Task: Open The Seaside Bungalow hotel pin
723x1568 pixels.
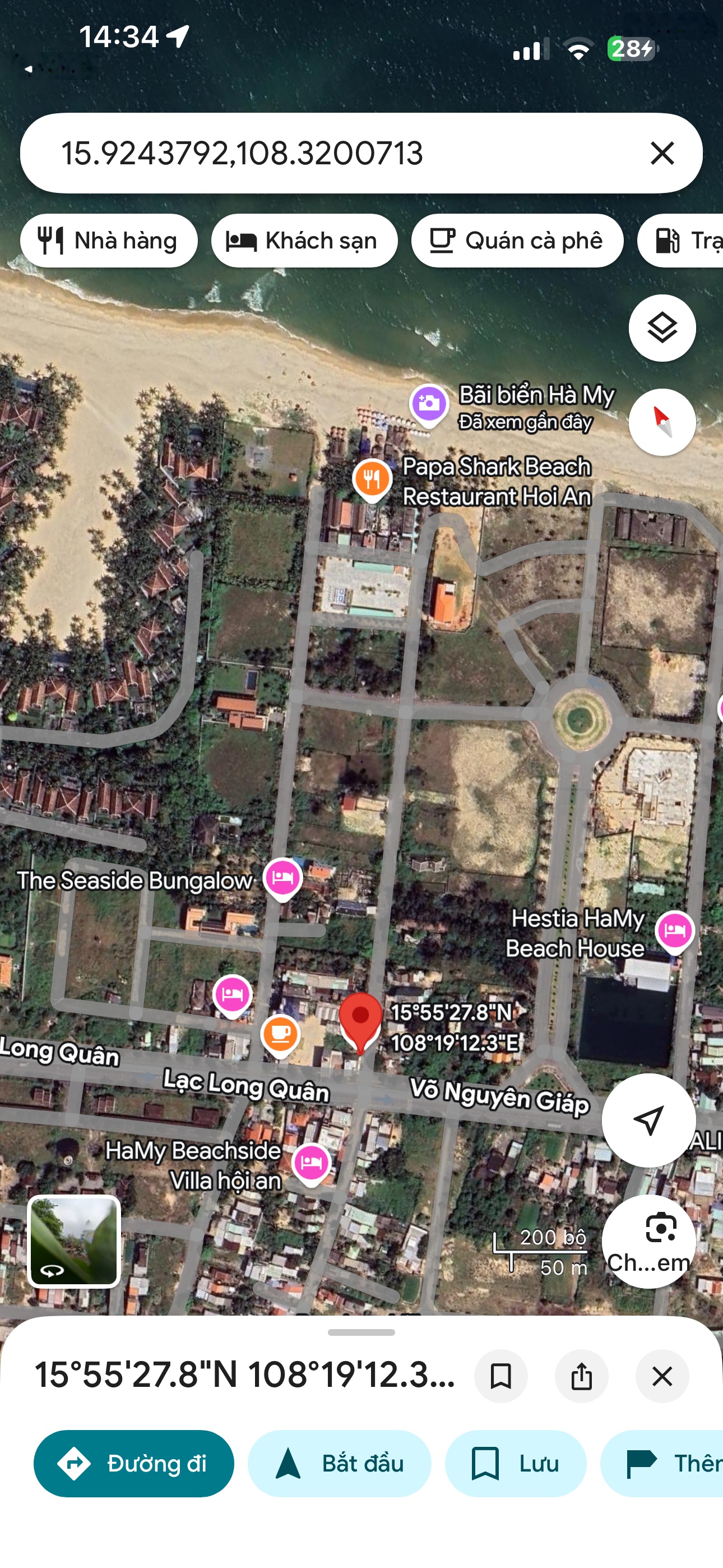Action: [x=283, y=878]
